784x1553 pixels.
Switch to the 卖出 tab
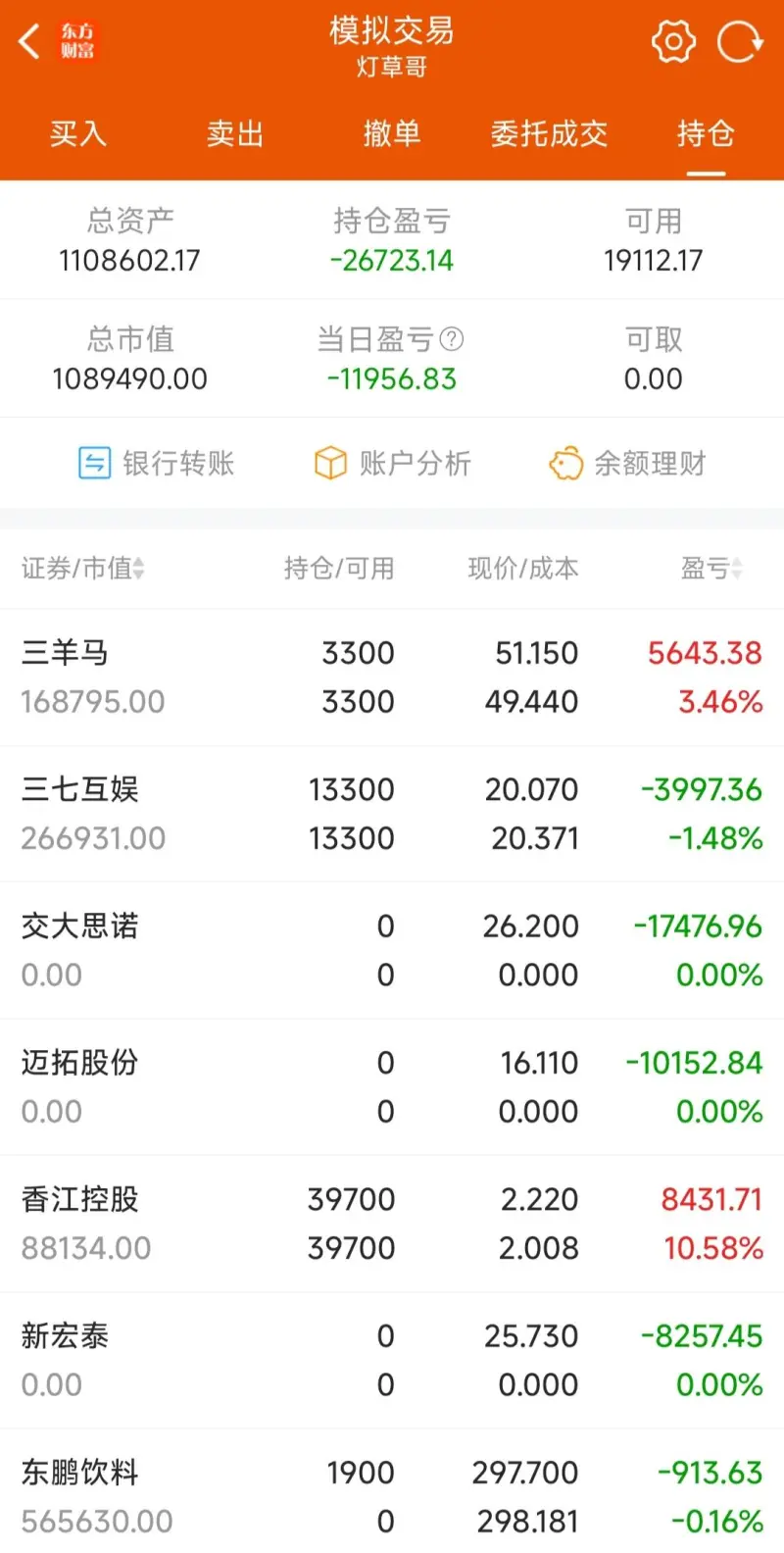point(235,133)
